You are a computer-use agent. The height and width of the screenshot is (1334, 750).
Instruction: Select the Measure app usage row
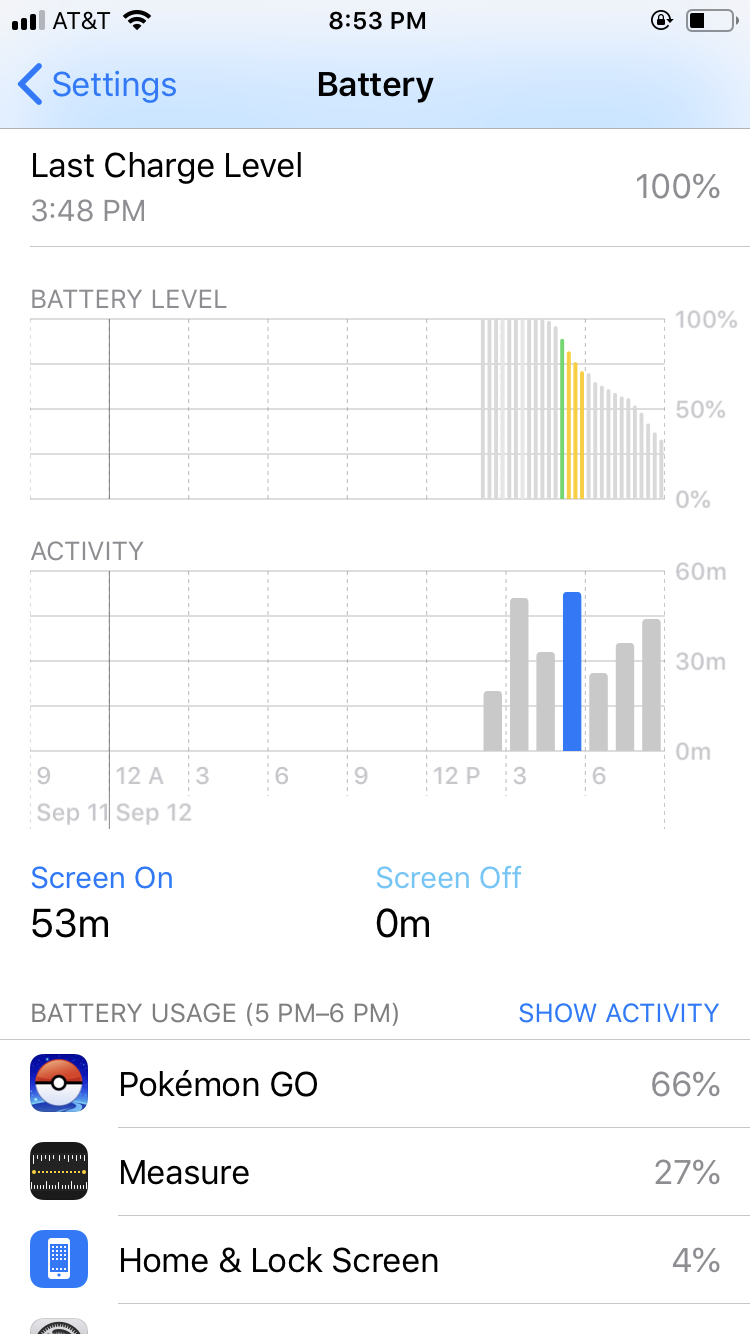pyautogui.click(x=375, y=1172)
